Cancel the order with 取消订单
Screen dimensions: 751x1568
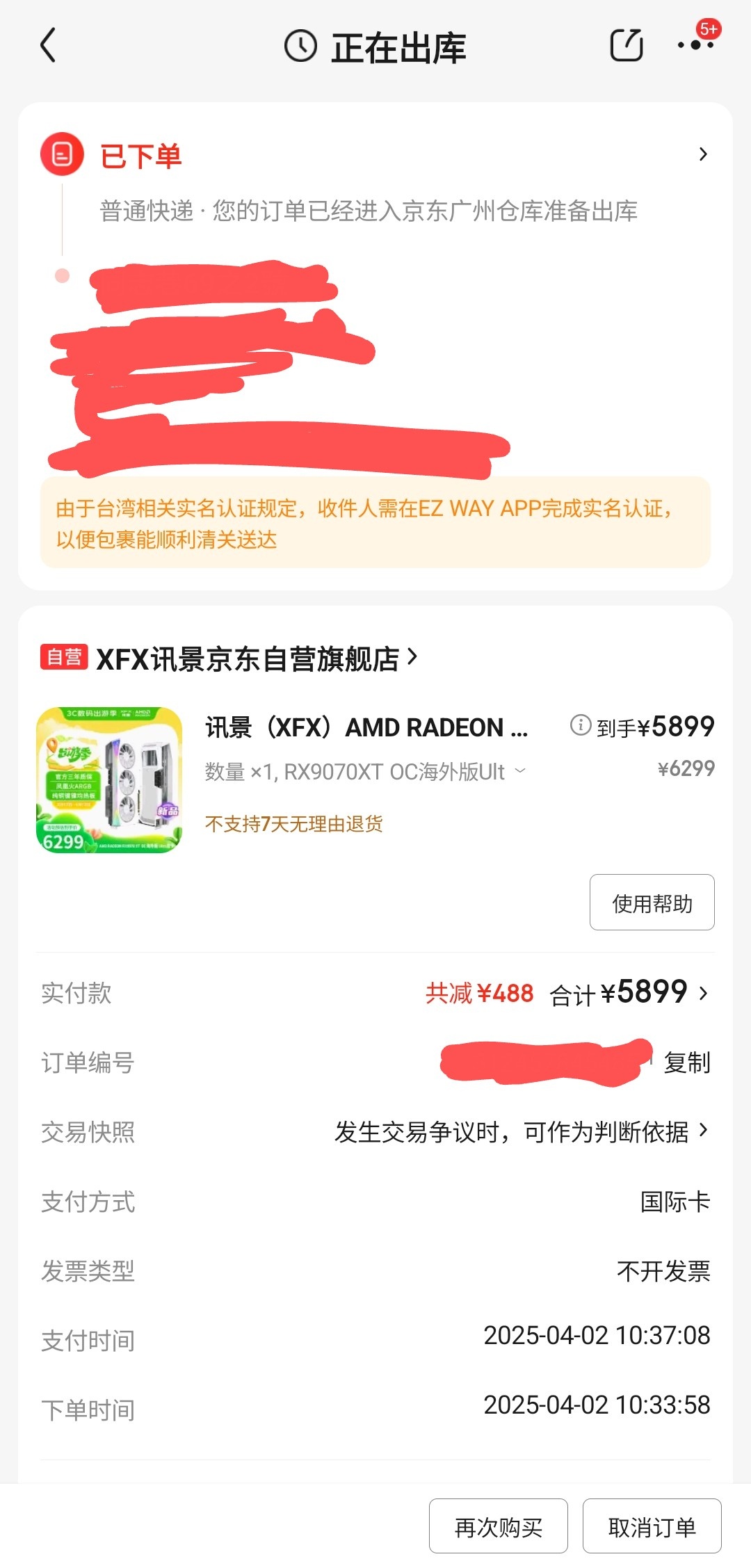[x=652, y=1527]
